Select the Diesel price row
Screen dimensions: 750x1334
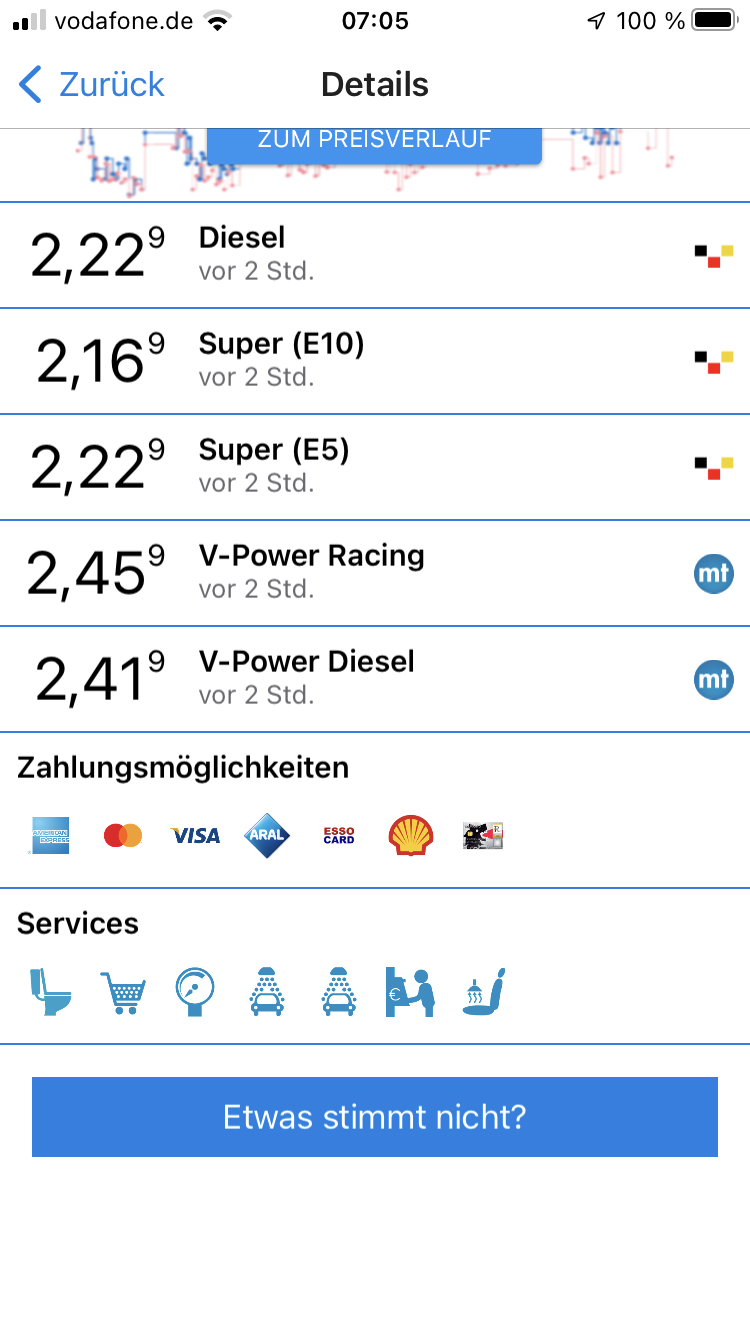click(375, 255)
